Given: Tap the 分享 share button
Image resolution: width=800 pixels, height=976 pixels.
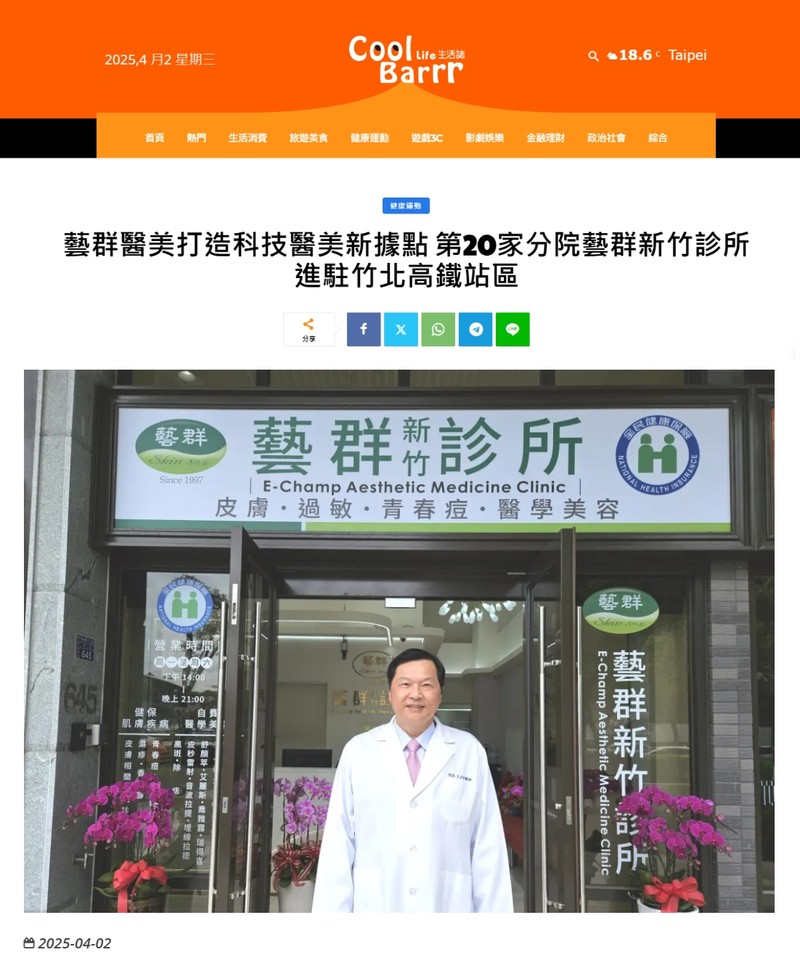Looking at the screenshot, I should [308, 329].
